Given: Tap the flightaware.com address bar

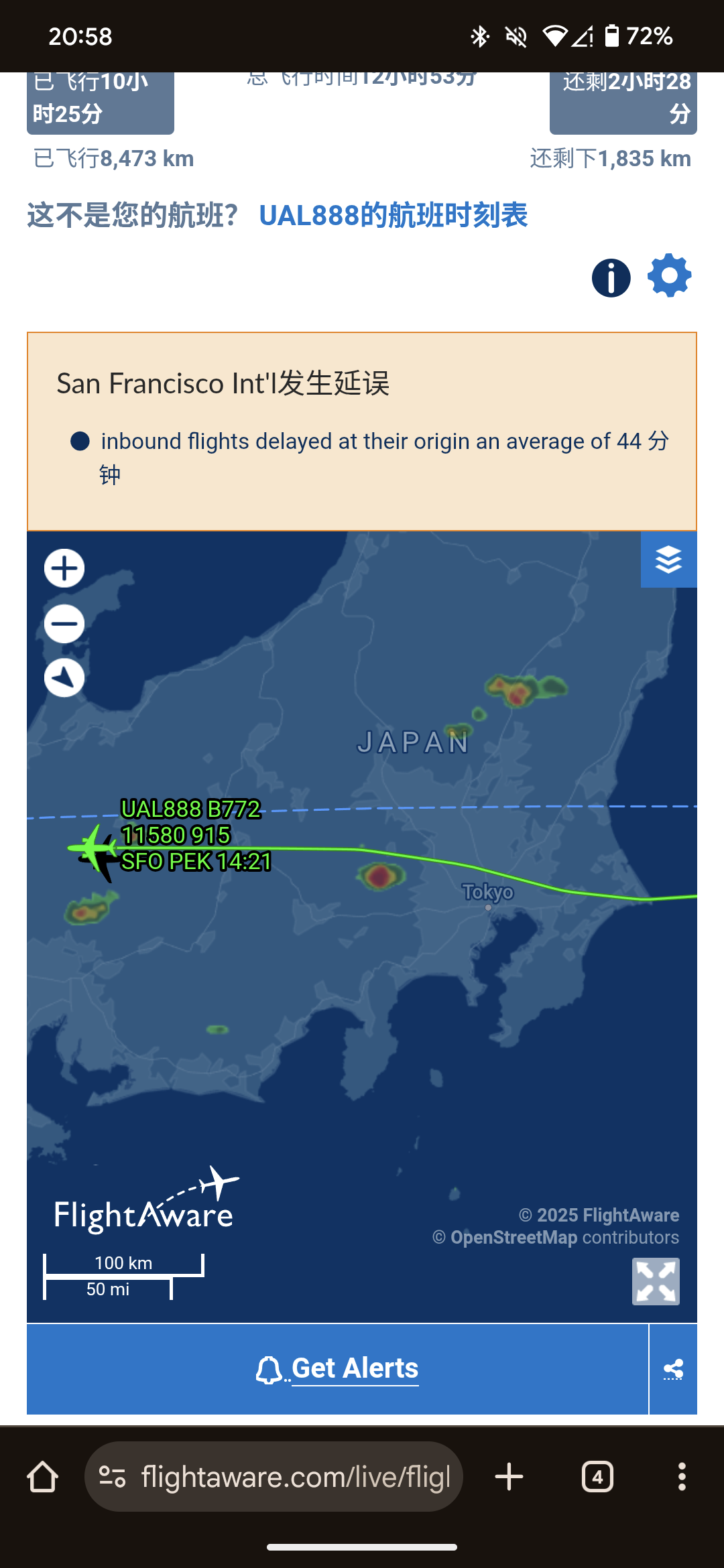Looking at the screenshot, I should pos(295,1477).
